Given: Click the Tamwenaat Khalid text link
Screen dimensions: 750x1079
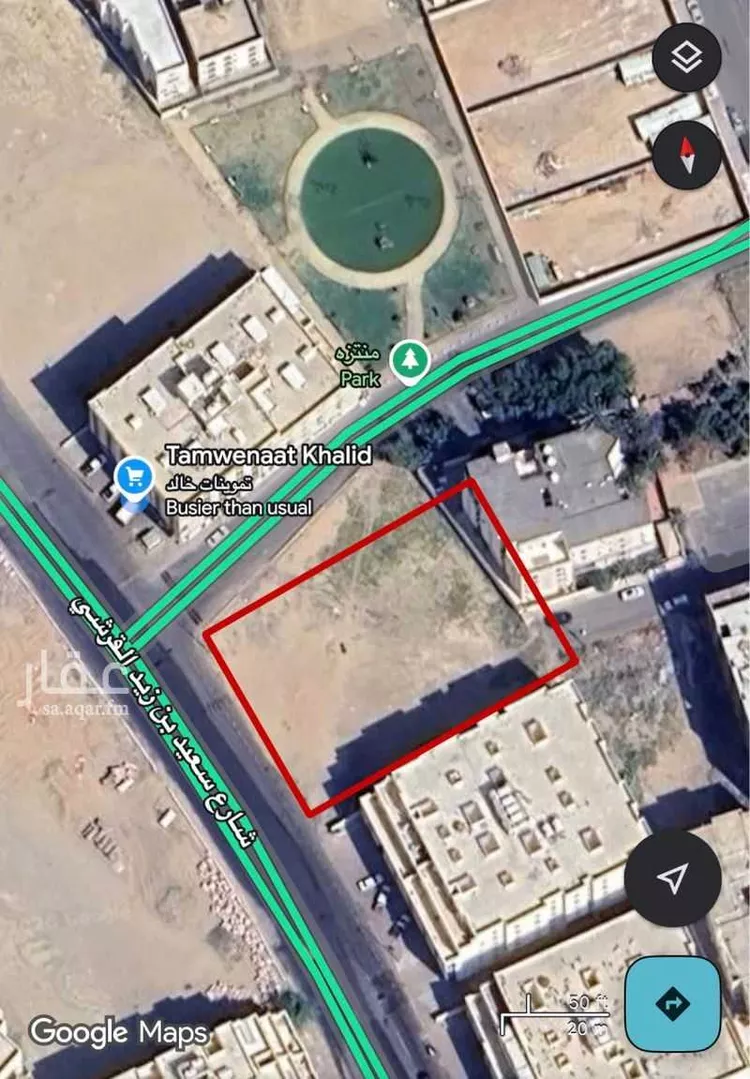Looking at the screenshot, I should point(268,455).
